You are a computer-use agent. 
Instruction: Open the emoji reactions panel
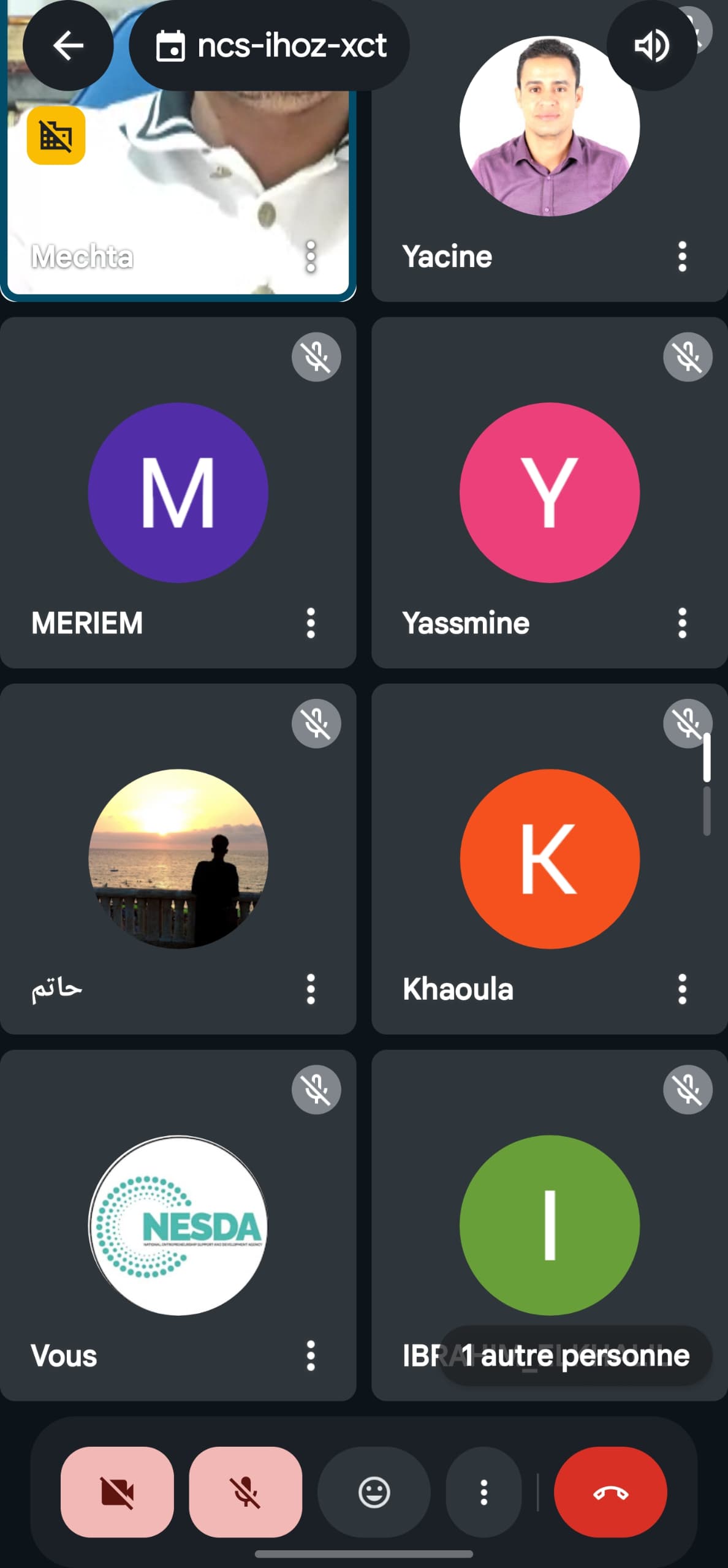(x=374, y=1493)
